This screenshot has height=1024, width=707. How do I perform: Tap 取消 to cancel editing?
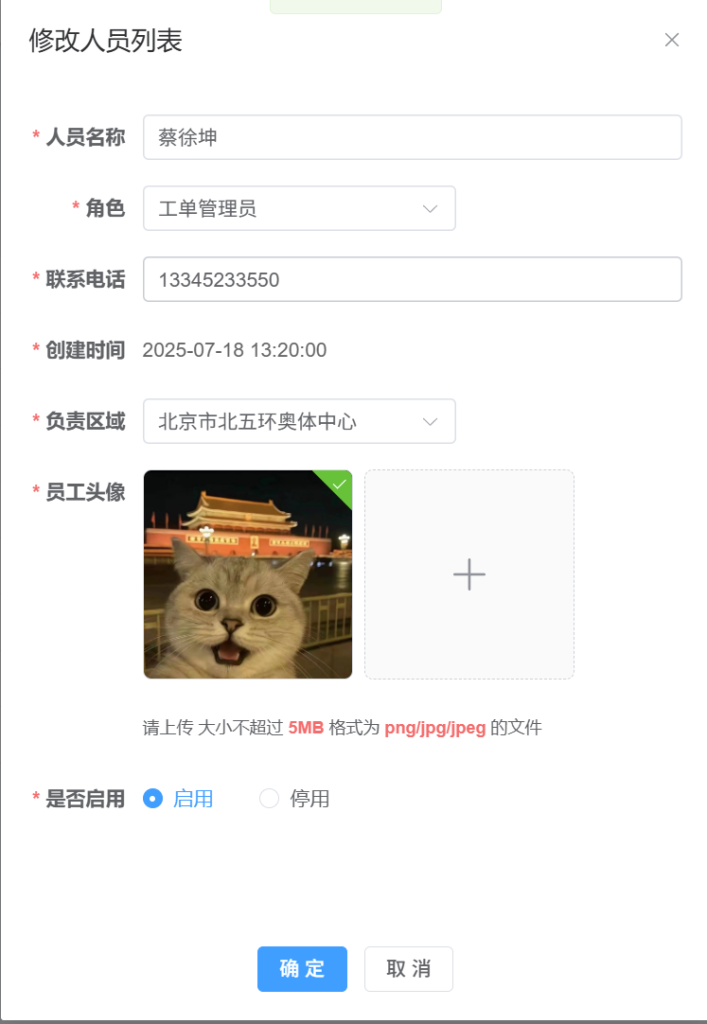(408, 969)
